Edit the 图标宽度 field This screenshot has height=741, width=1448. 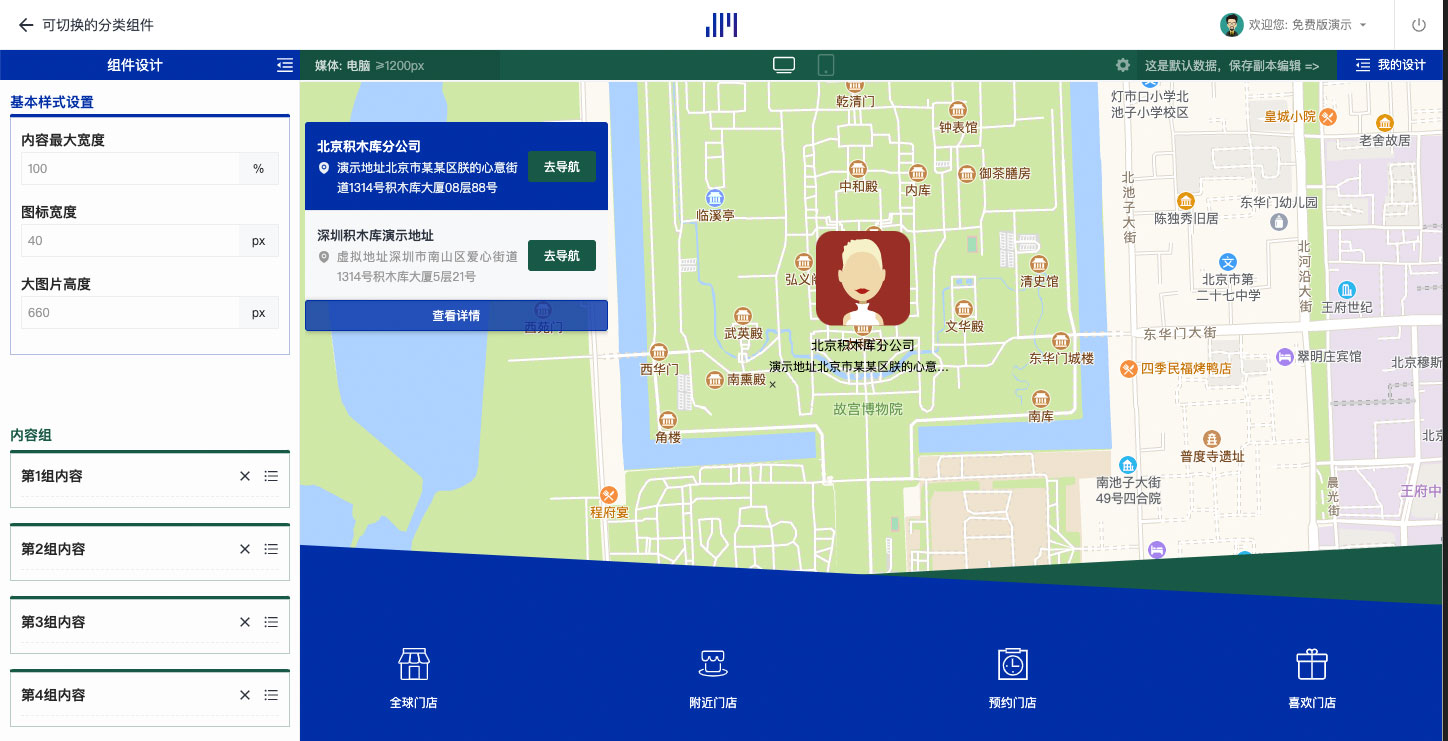tap(129, 241)
